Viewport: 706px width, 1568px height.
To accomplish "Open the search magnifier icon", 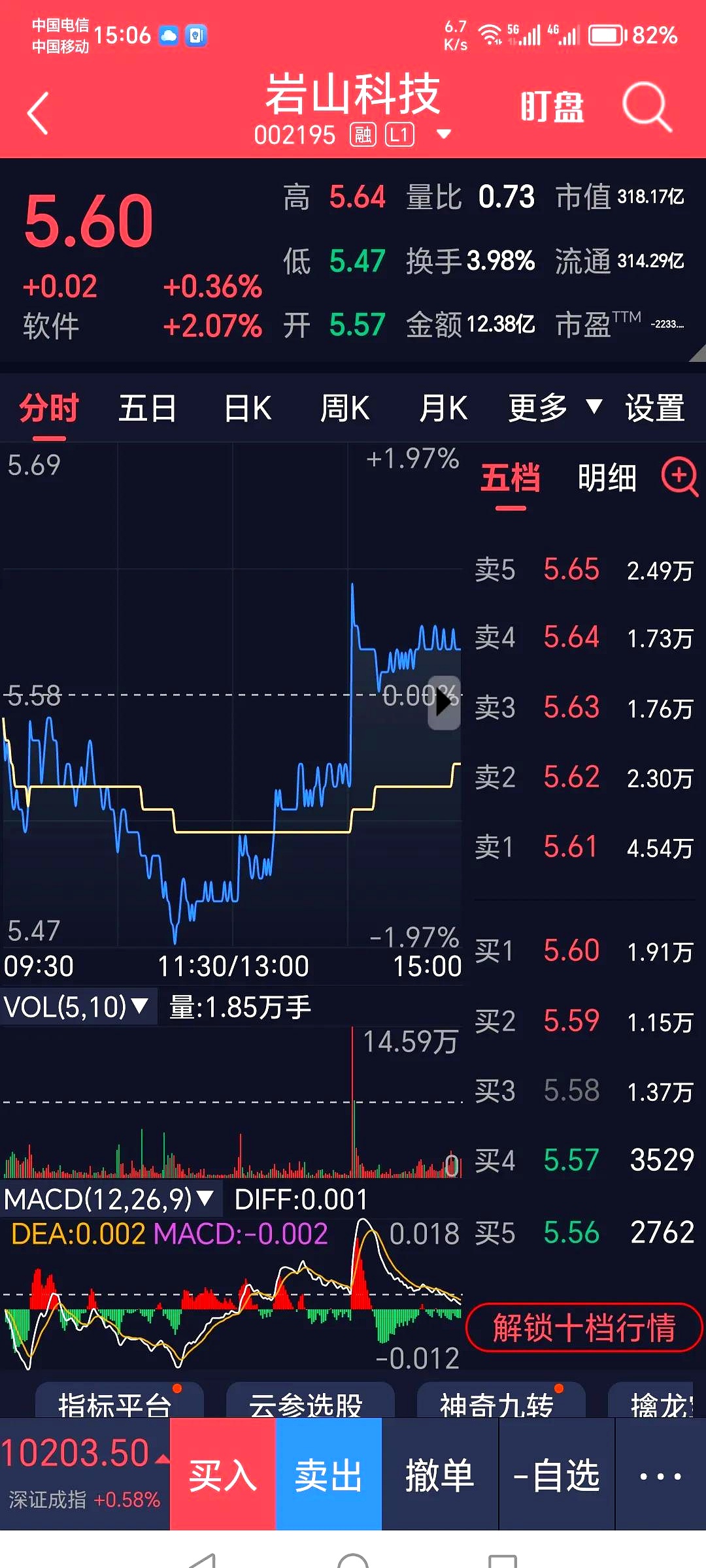I will (x=647, y=106).
